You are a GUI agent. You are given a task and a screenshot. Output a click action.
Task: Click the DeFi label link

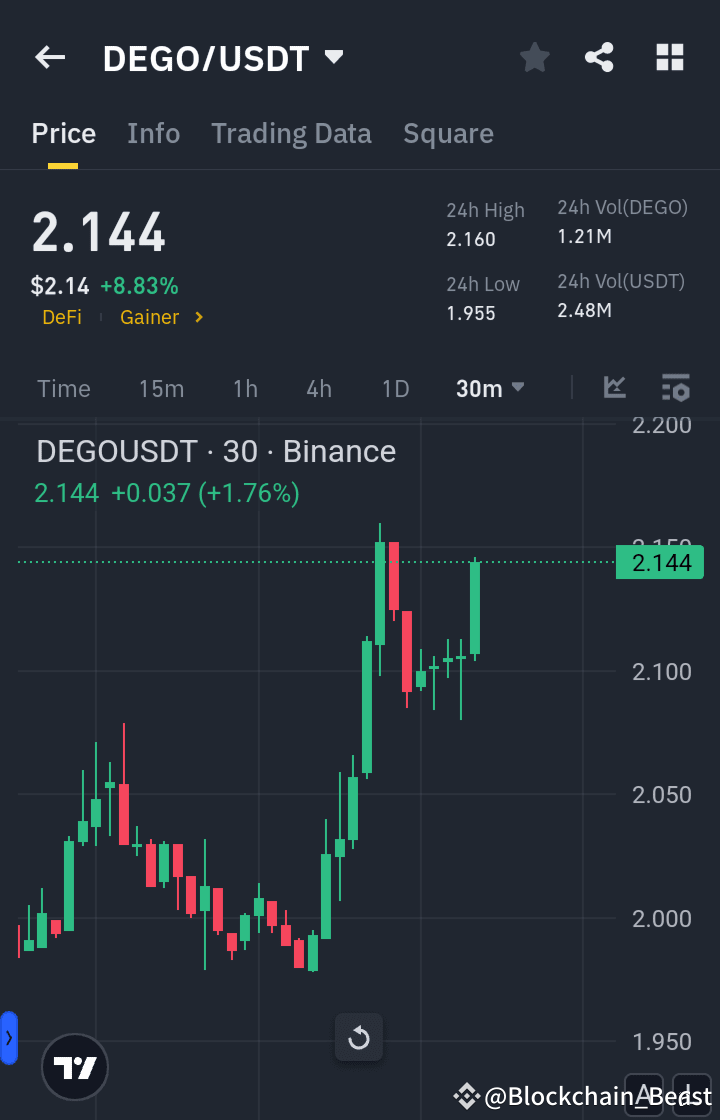tap(61, 316)
